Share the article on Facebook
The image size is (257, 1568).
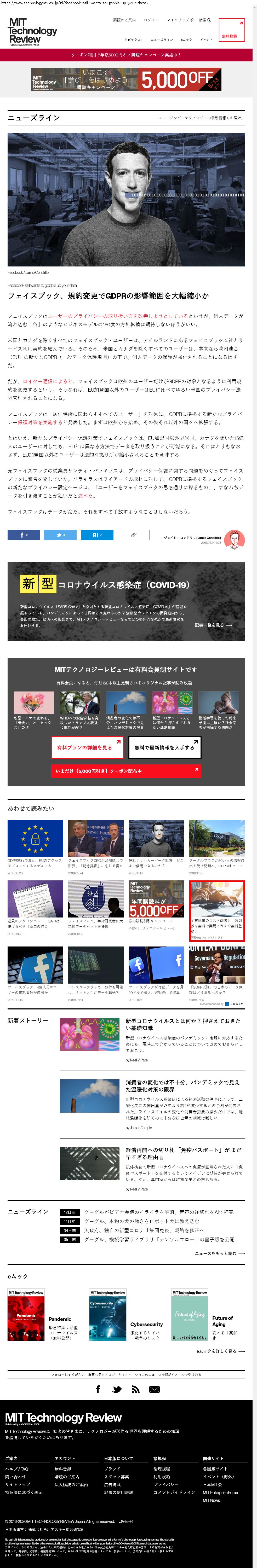pos(24,535)
